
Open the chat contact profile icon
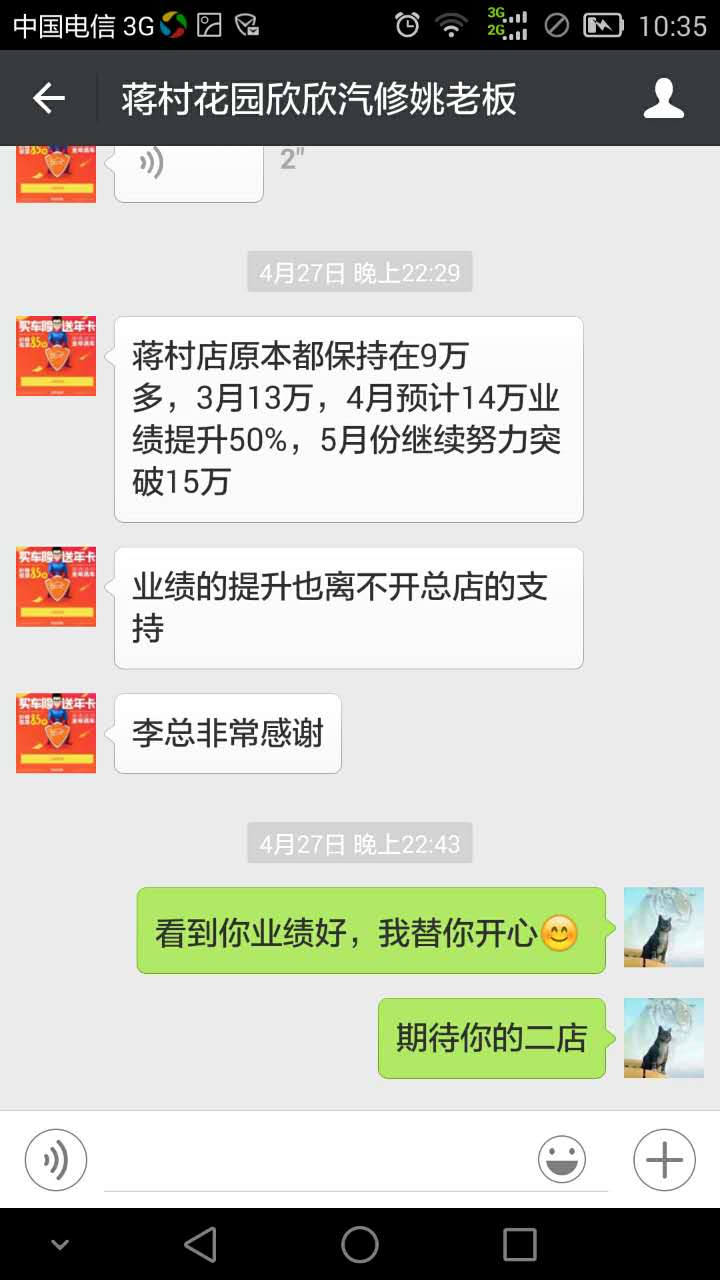click(x=663, y=98)
